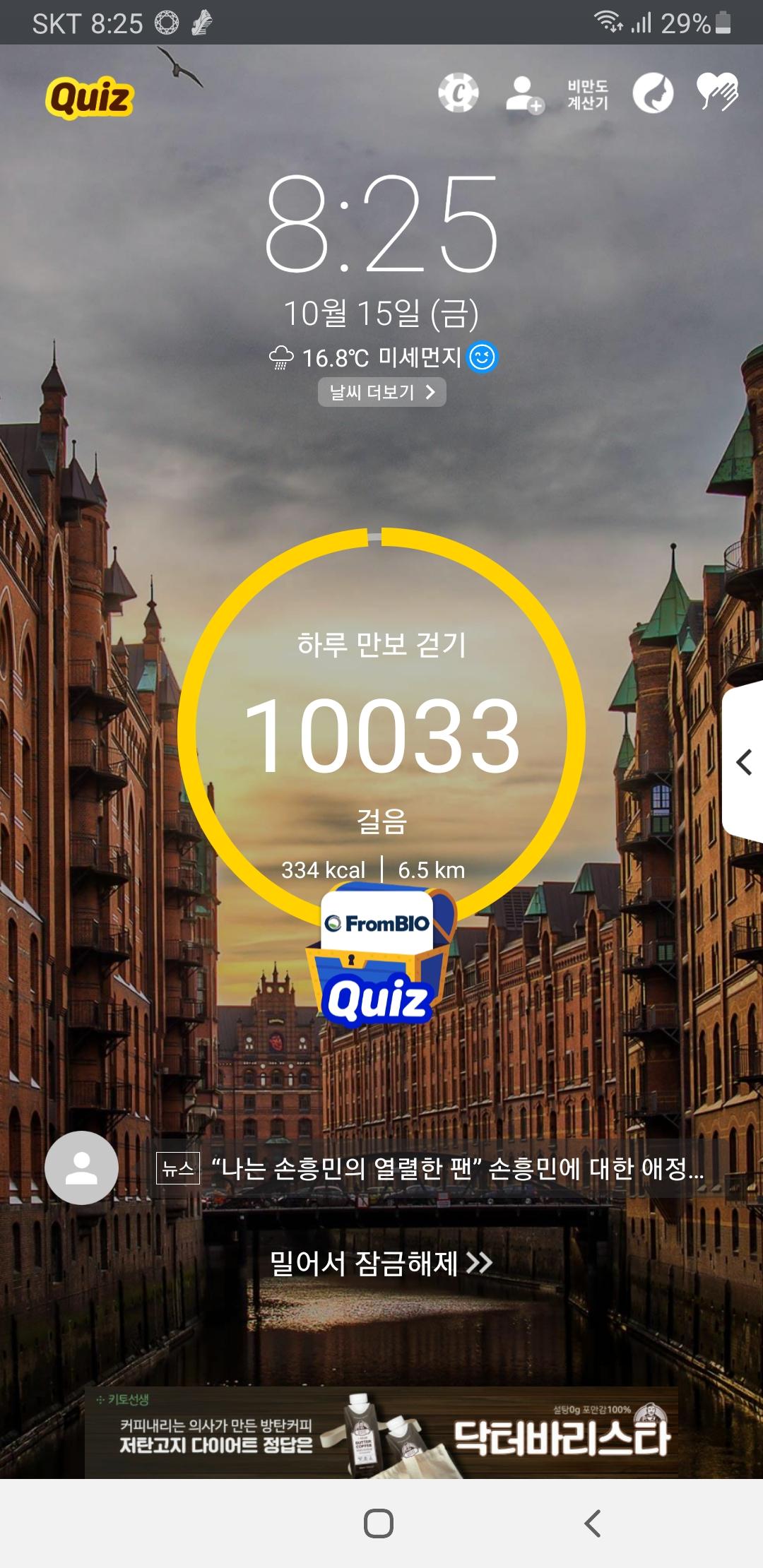This screenshot has width=763, height=1568.
Task: Tap the system home button
Action: point(379,1523)
